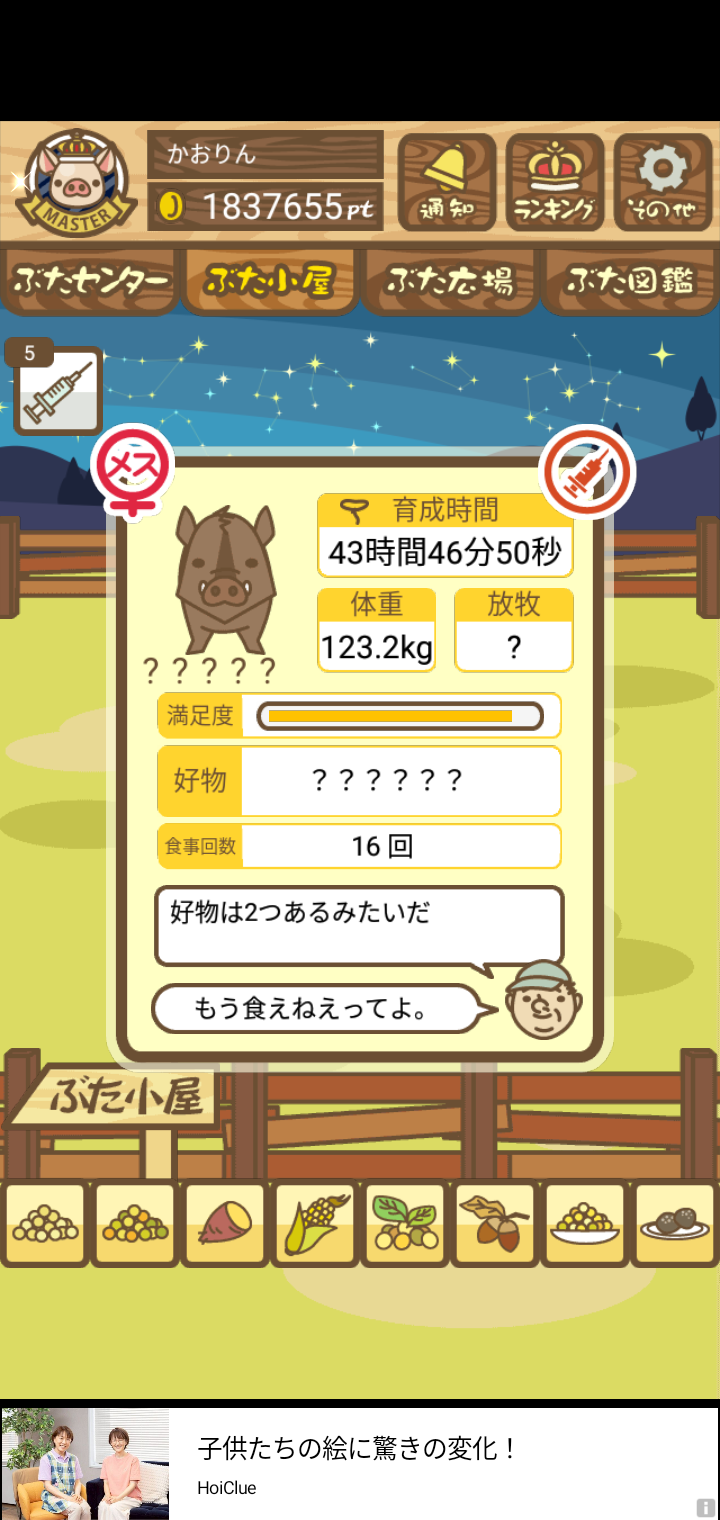Screen dimensions: 720x1520
Task: Feed the plate of brown dumplings
Action: click(675, 1224)
